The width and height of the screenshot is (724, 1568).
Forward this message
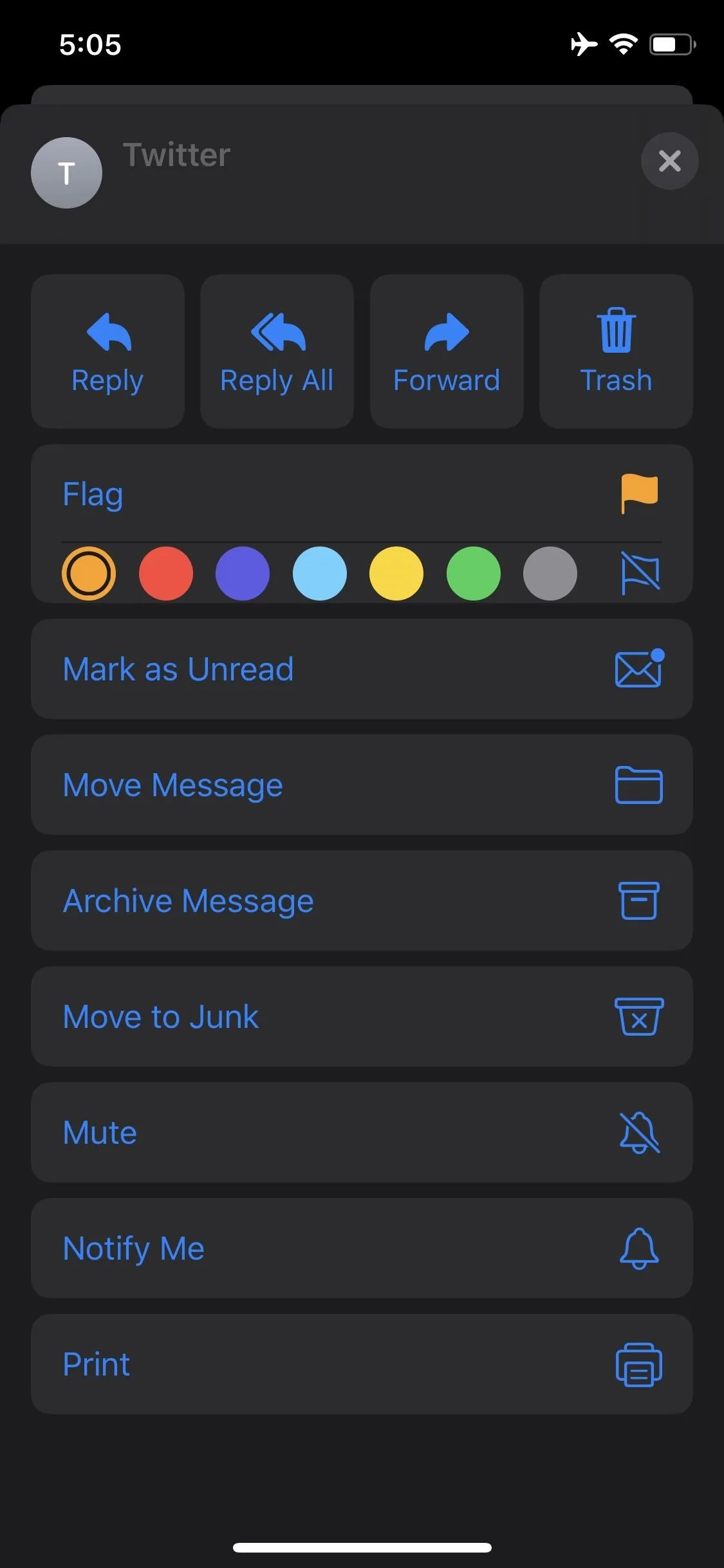click(447, 351)
